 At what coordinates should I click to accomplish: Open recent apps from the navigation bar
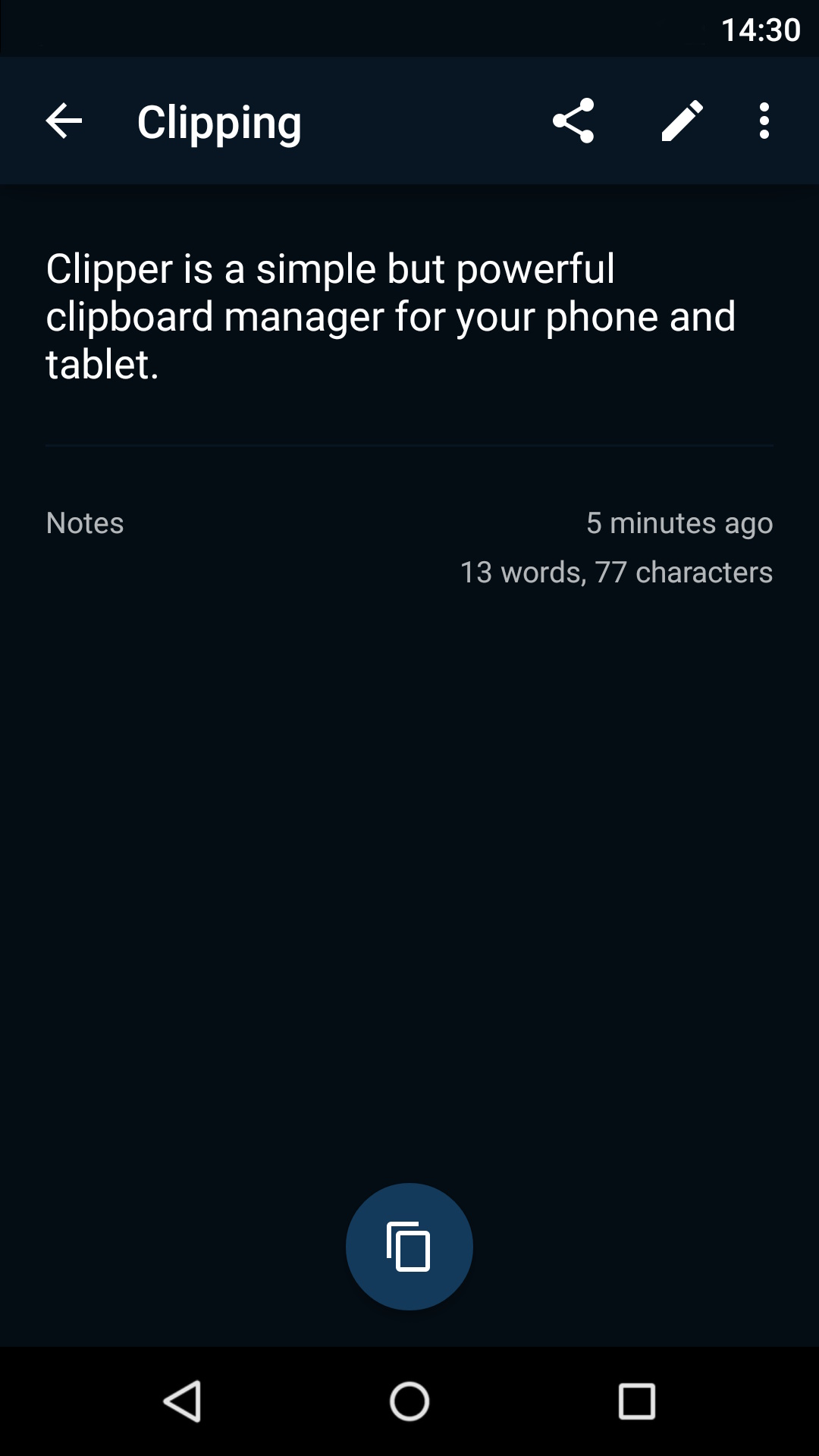[x=637, y=1401]
